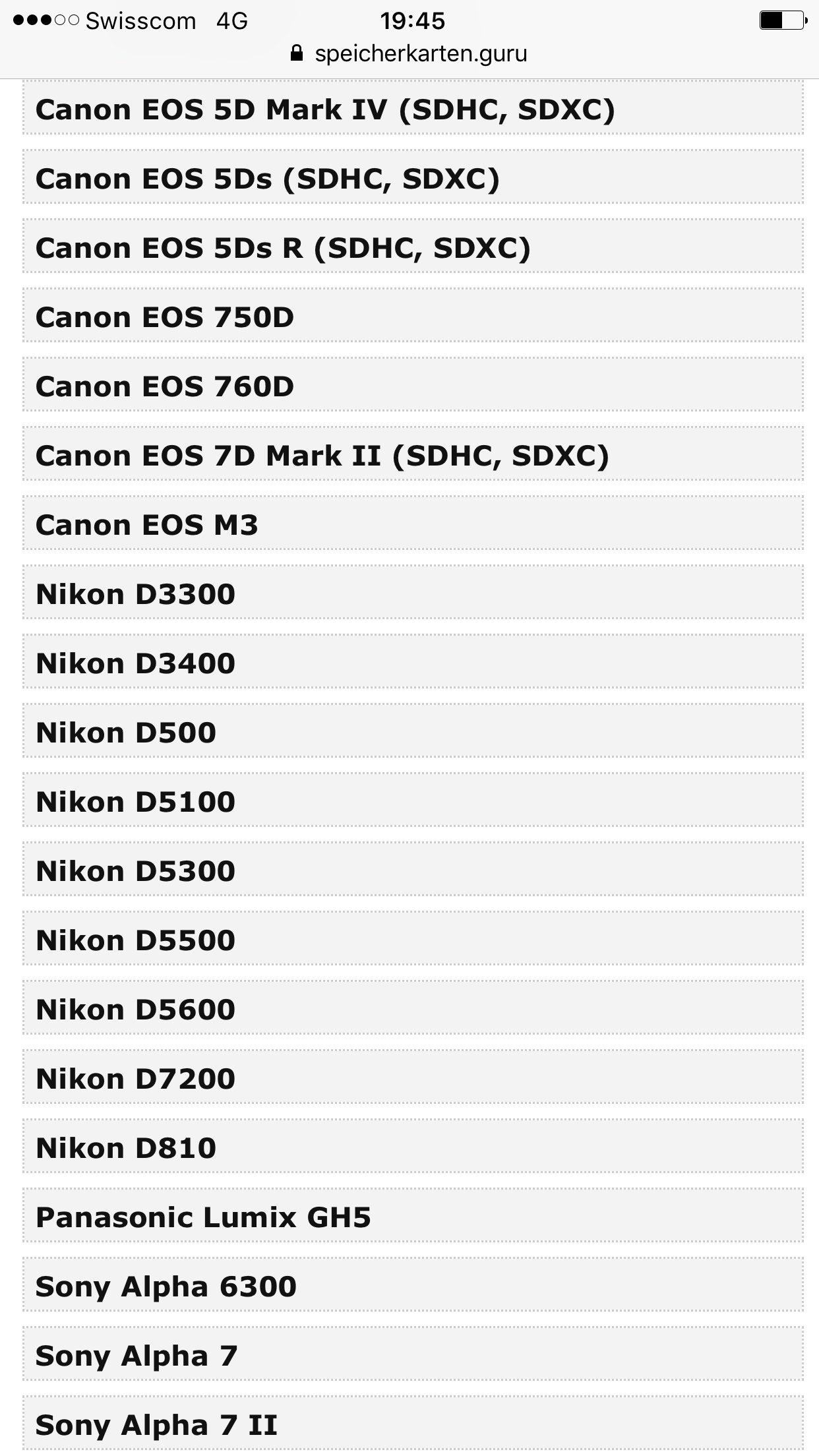
Task: Open the Sony Alpha 6300 entry
Action: (x=166, y=1287)
